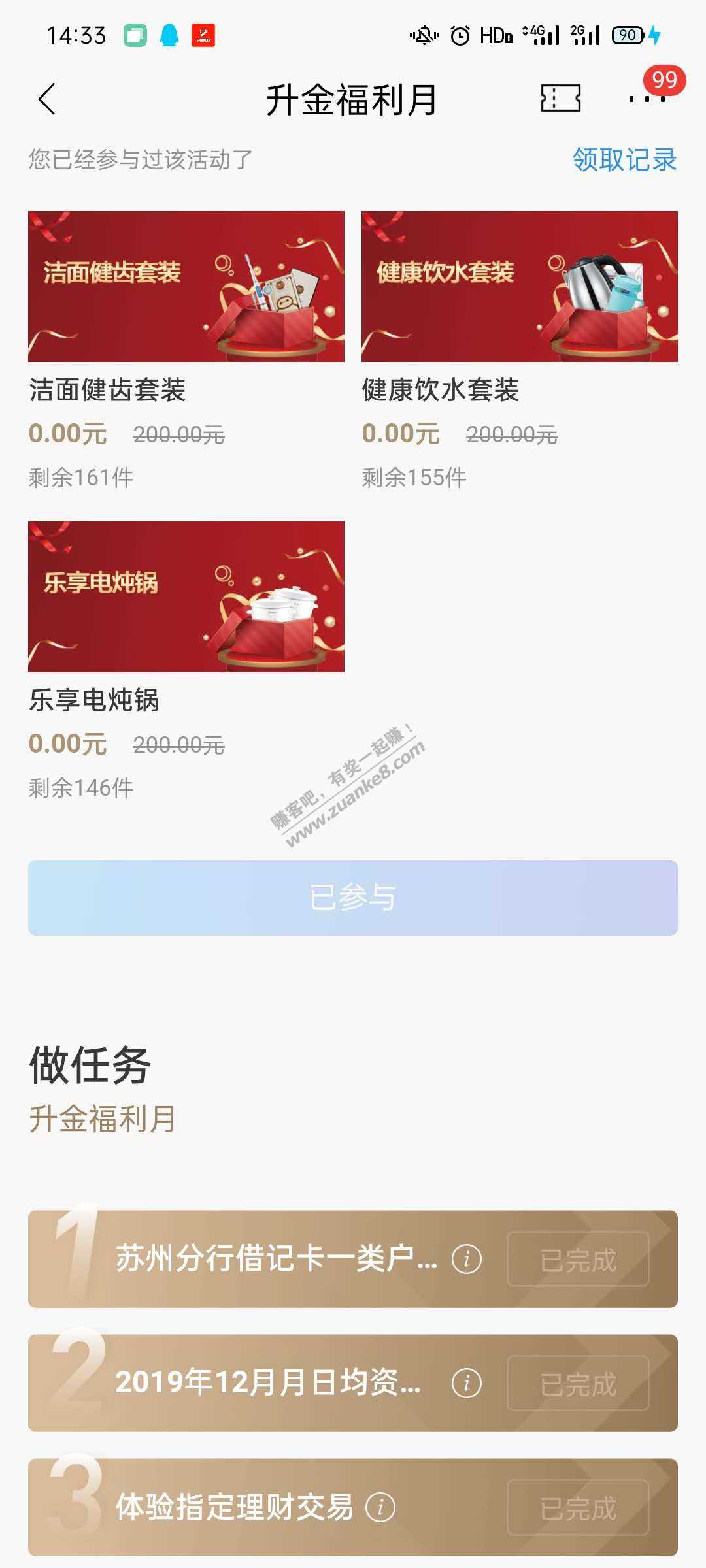Screen dimensions: 706x1568
Task: Show info for 体验指定理财交易 task
Action: click(380, 1507)
